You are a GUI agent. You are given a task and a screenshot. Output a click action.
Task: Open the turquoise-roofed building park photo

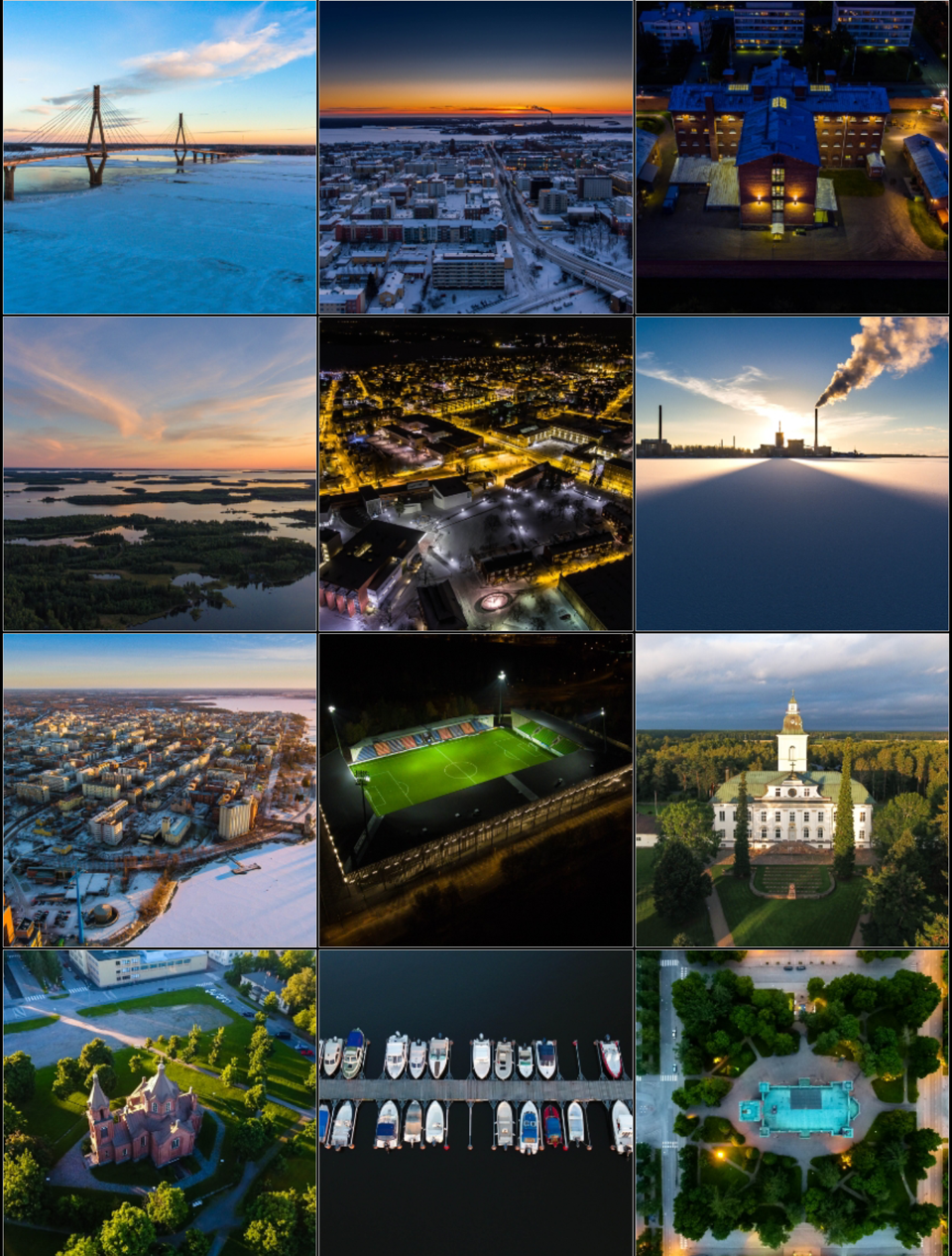click(x=791, y=1102)
